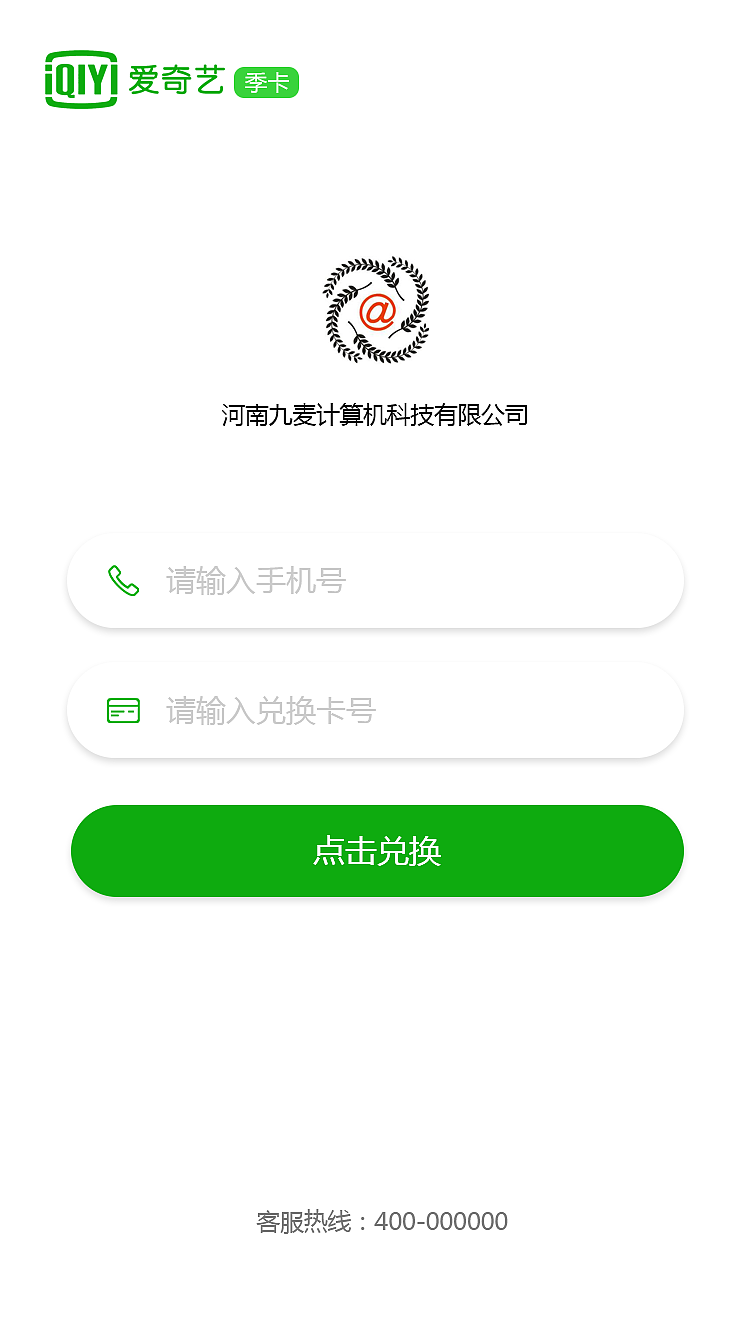
Task: Select the 河南九麦计算机科技有限公司 company name text
Action: pyautogui.click(x=374, y=415)
